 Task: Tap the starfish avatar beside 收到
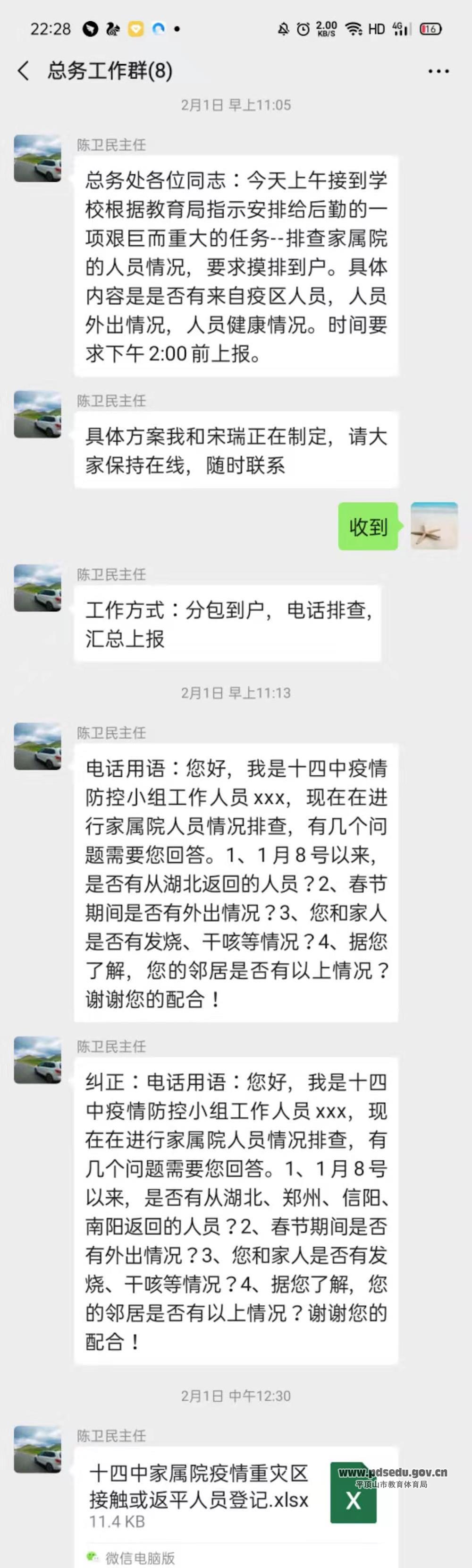pyautogui.click(x=434, y=526)
